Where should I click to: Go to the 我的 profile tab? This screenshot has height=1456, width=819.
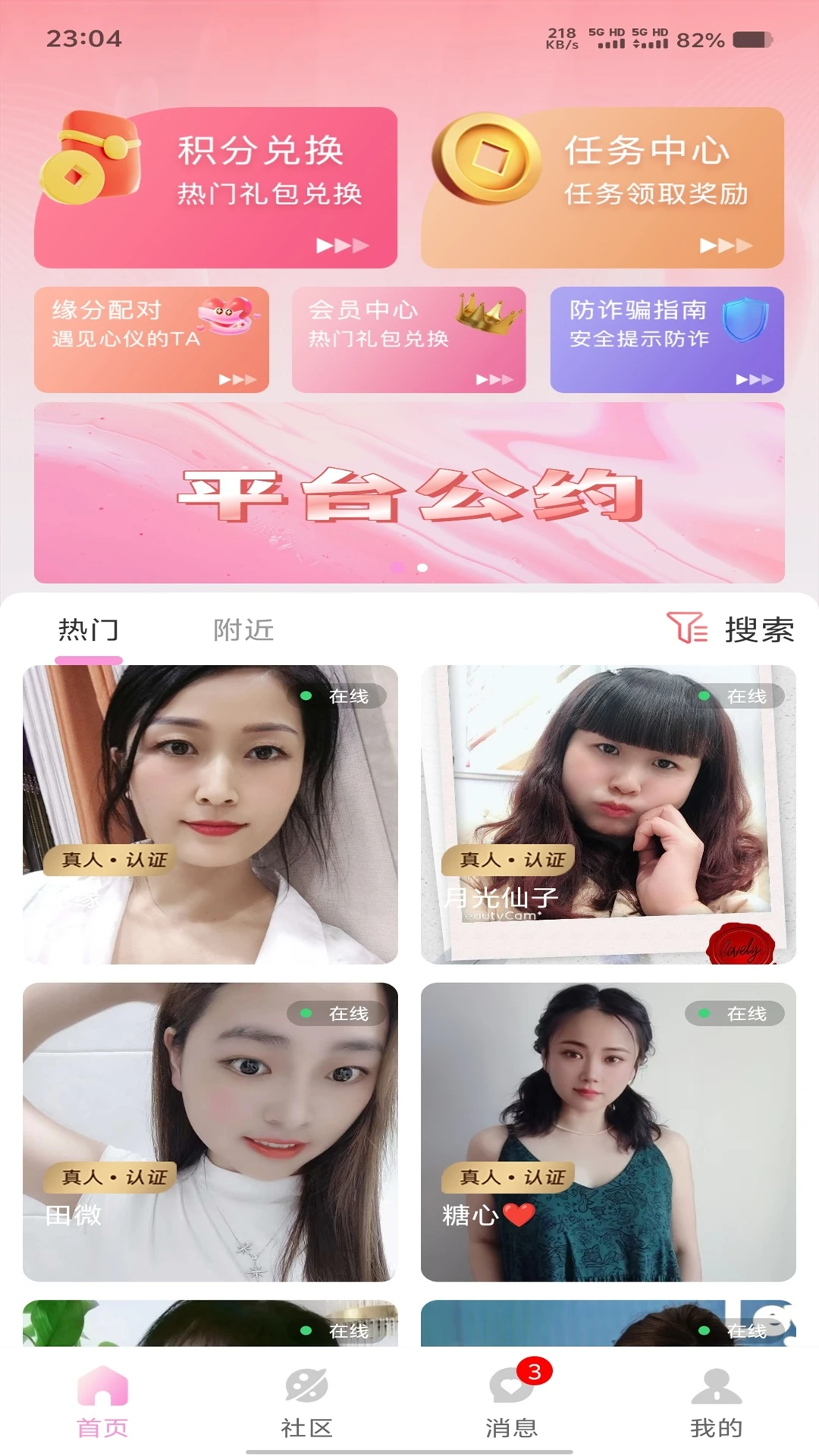click(x=716, y=1401)
